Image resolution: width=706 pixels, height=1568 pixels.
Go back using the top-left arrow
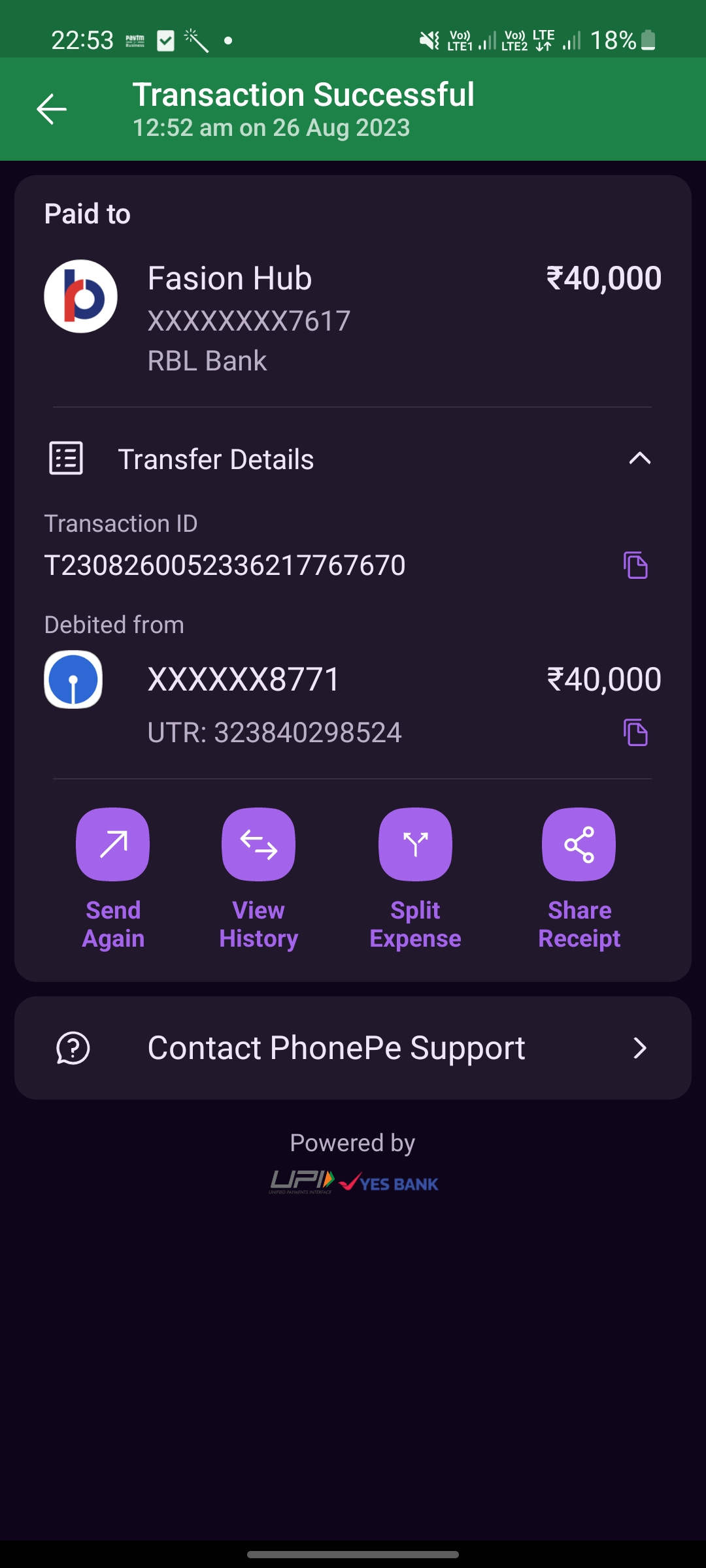[52, 109]
